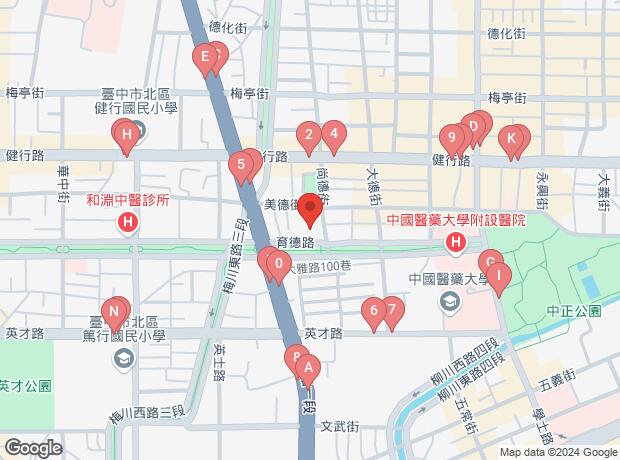Open the map pin numbered 2
The width and height of the screenshot is (620, 460).
click(310, 134)
